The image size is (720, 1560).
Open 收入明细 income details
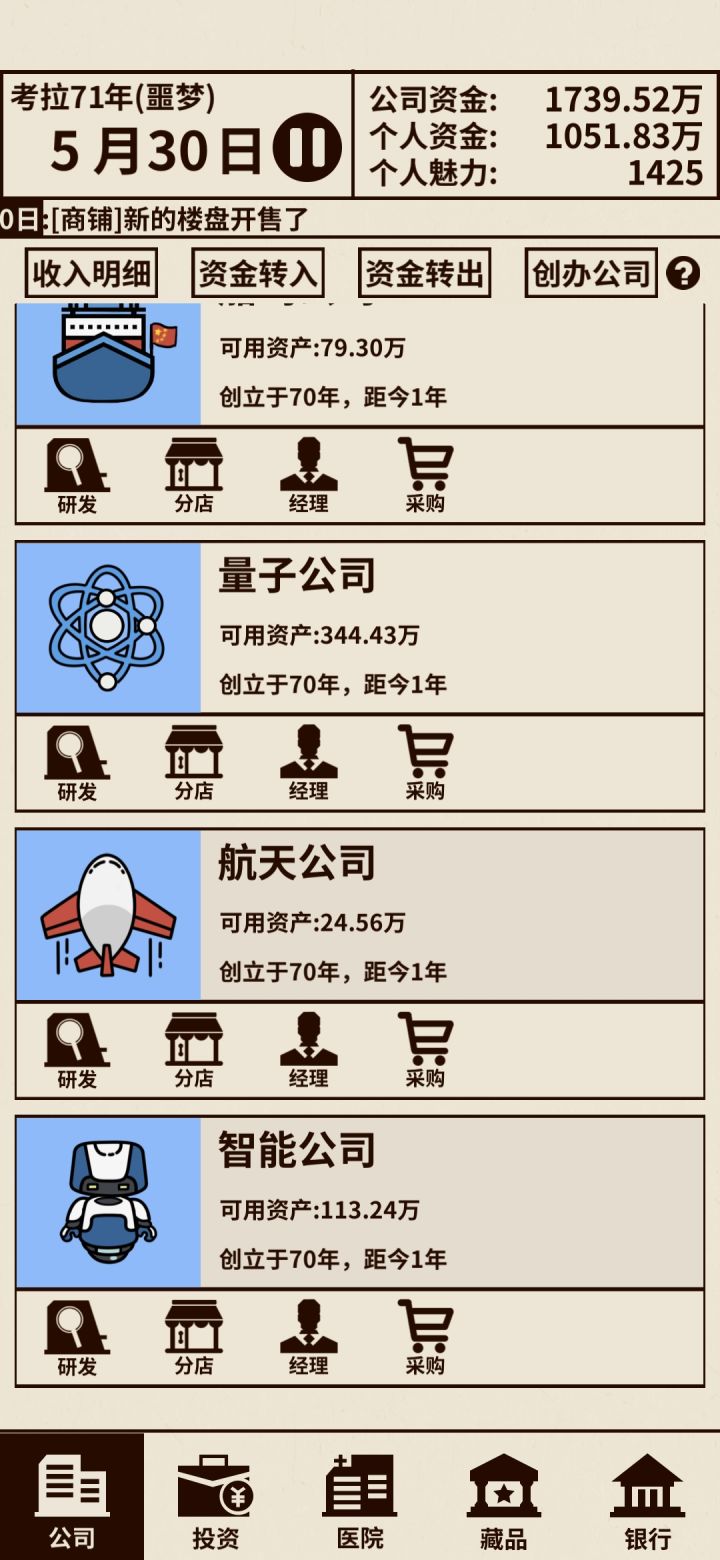[x=90, y=273]
